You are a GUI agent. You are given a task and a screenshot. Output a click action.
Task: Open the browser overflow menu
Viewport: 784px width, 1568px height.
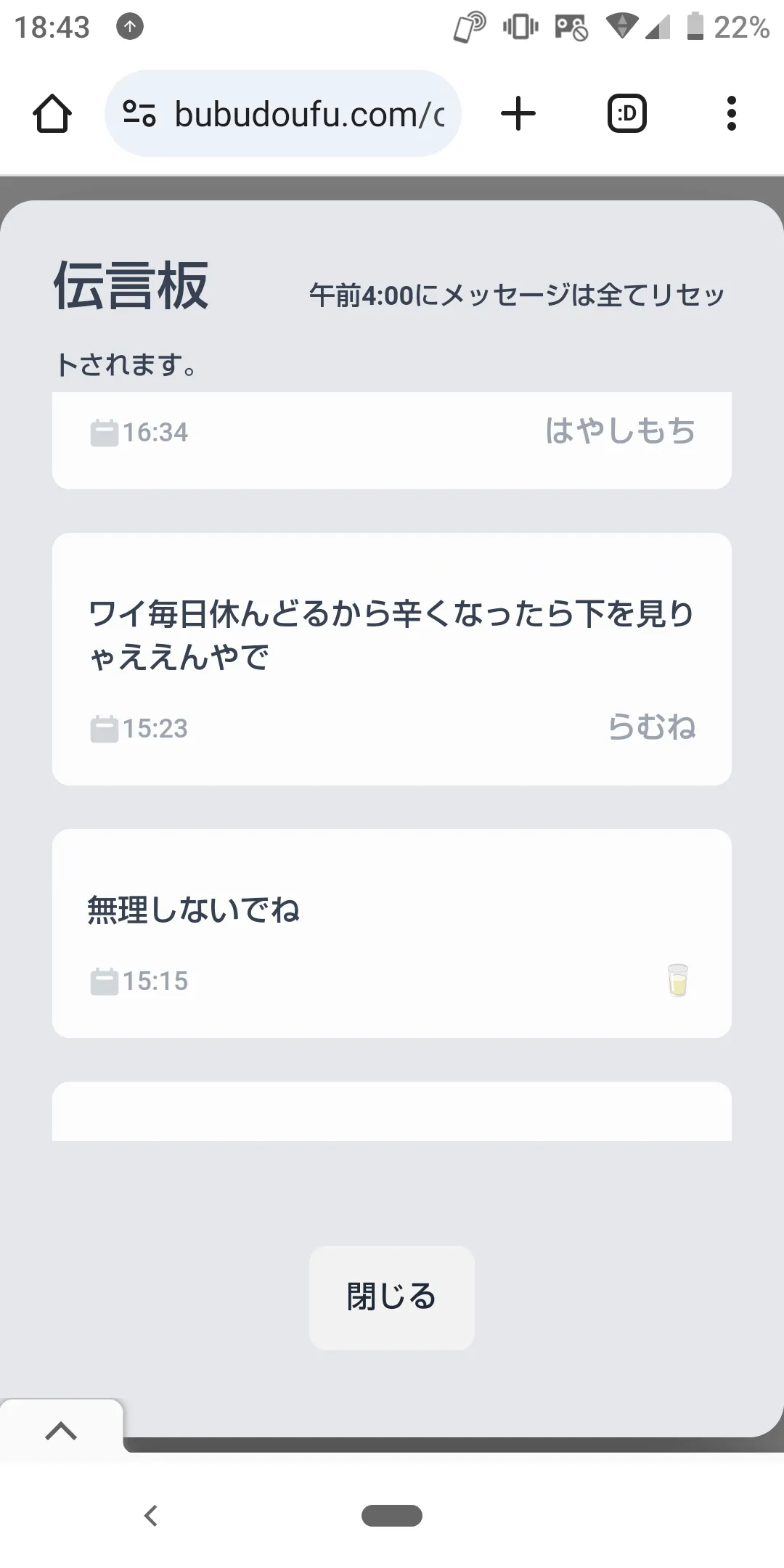coord(731,114)
